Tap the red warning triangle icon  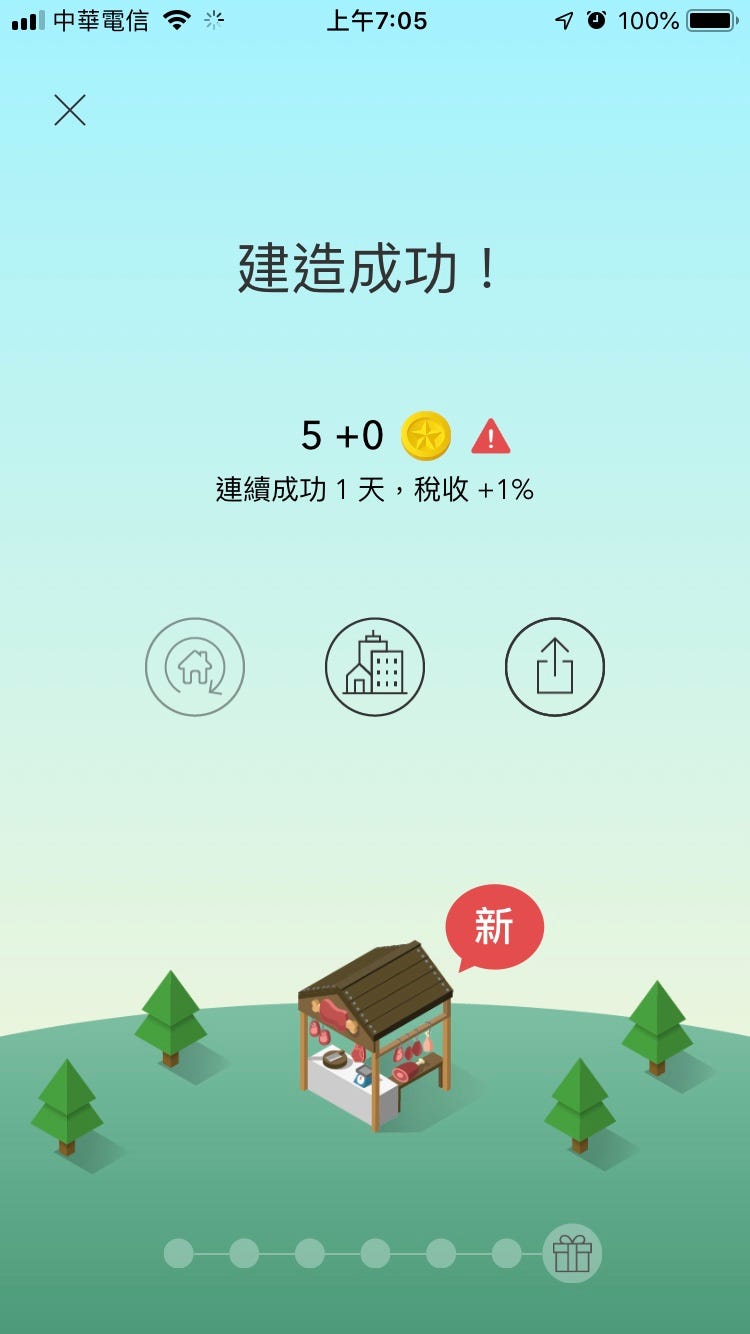point(491,437)
